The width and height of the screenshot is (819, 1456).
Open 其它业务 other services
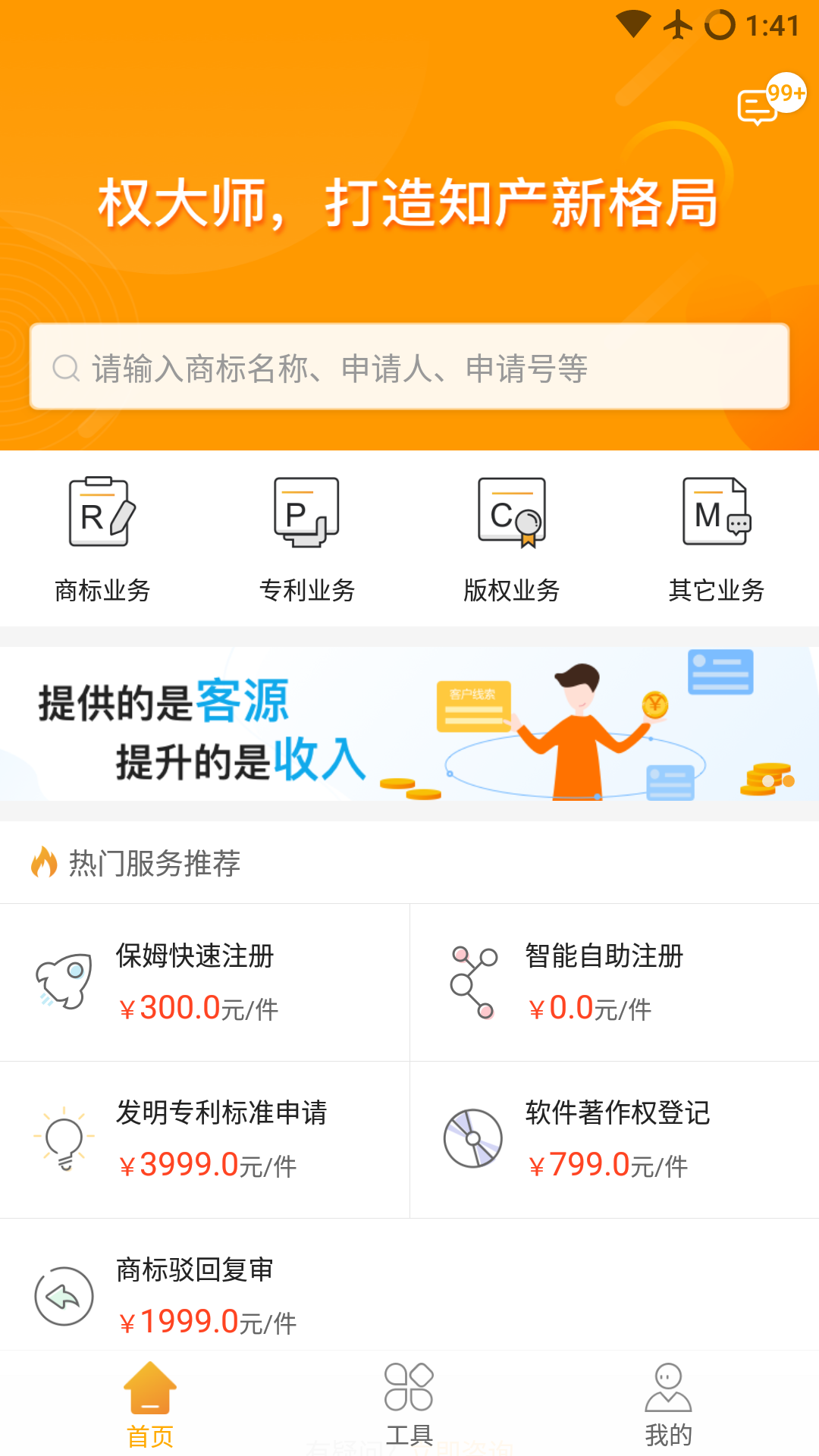click(x=717, y=538)
